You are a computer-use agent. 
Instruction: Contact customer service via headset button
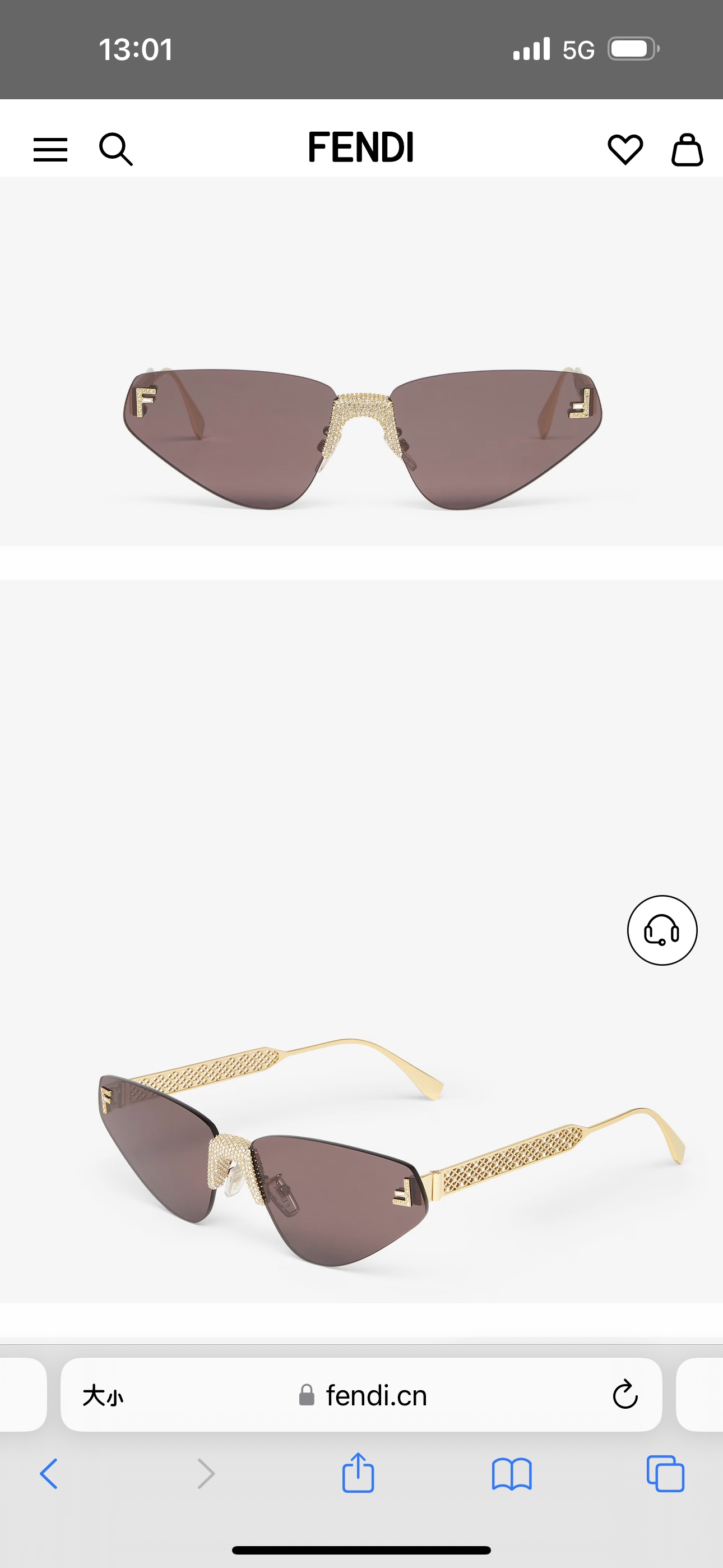pos(662,930)
